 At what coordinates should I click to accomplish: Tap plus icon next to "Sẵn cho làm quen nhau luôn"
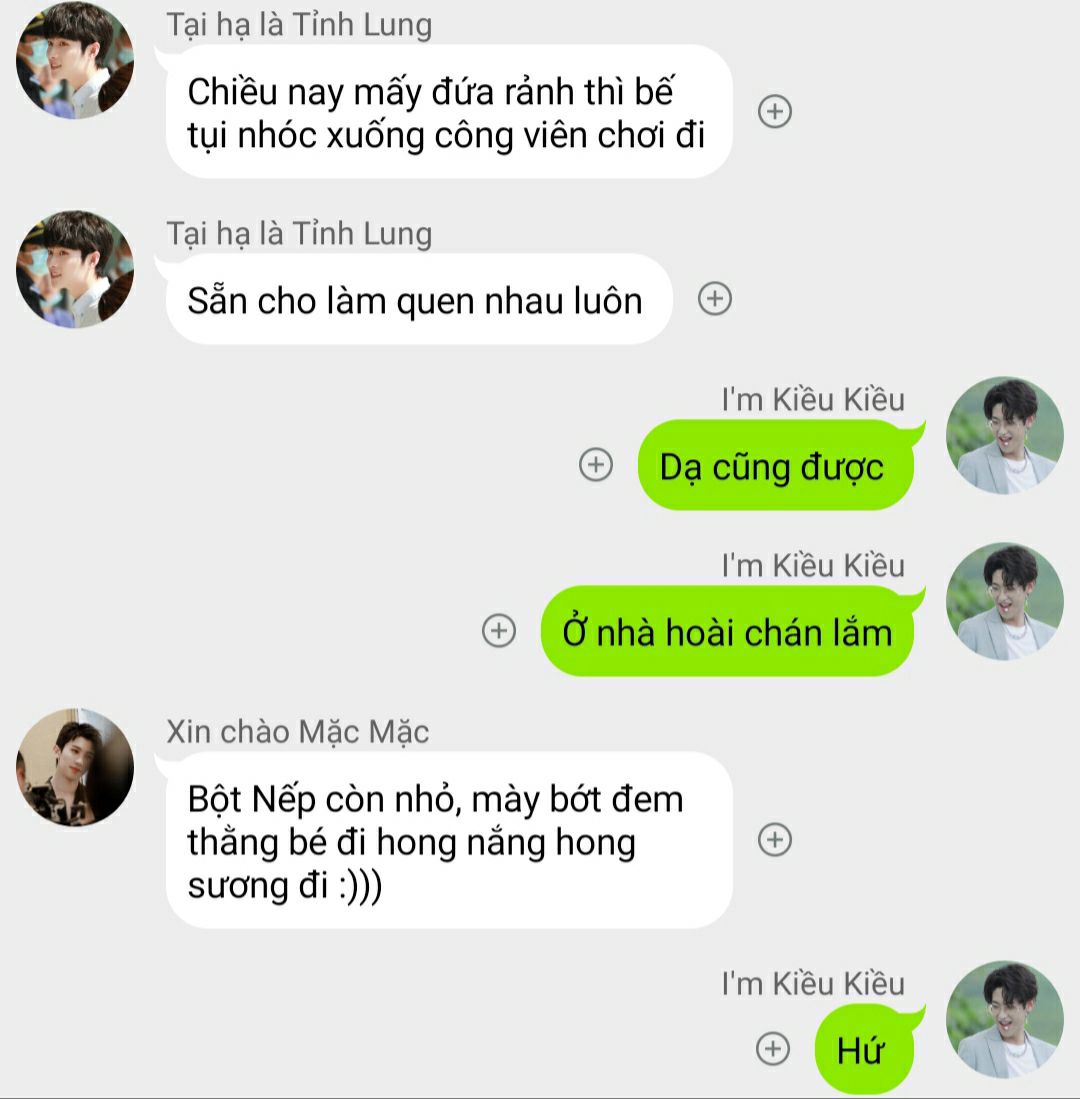(714, 299)
